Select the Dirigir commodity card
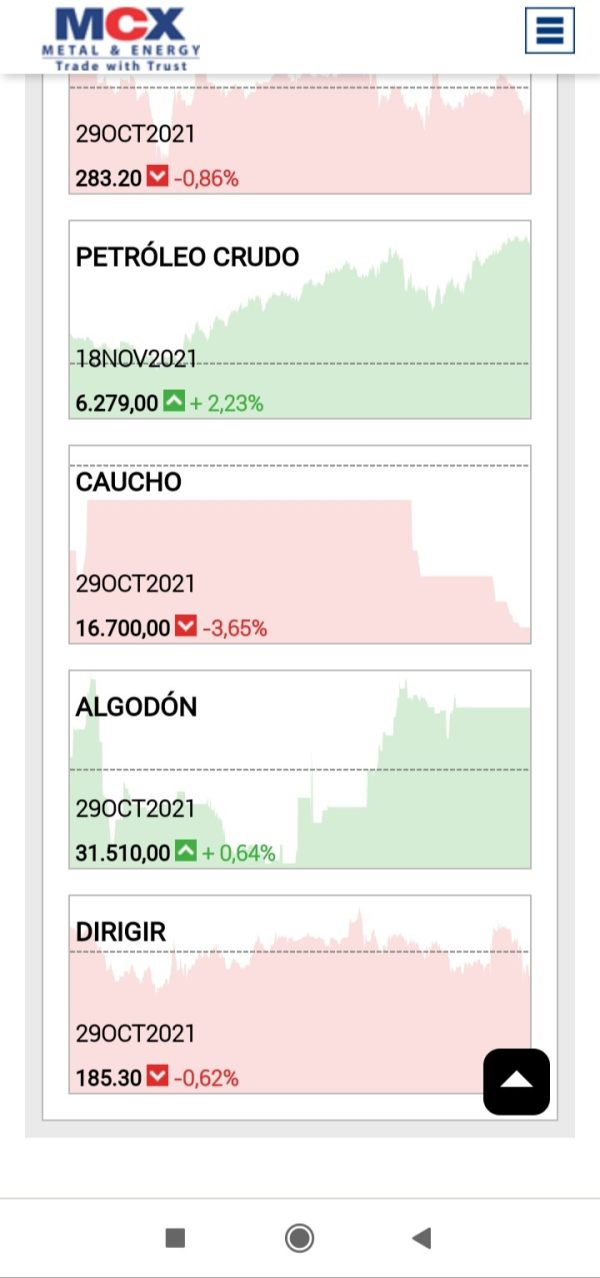 (x=300, y=994)
